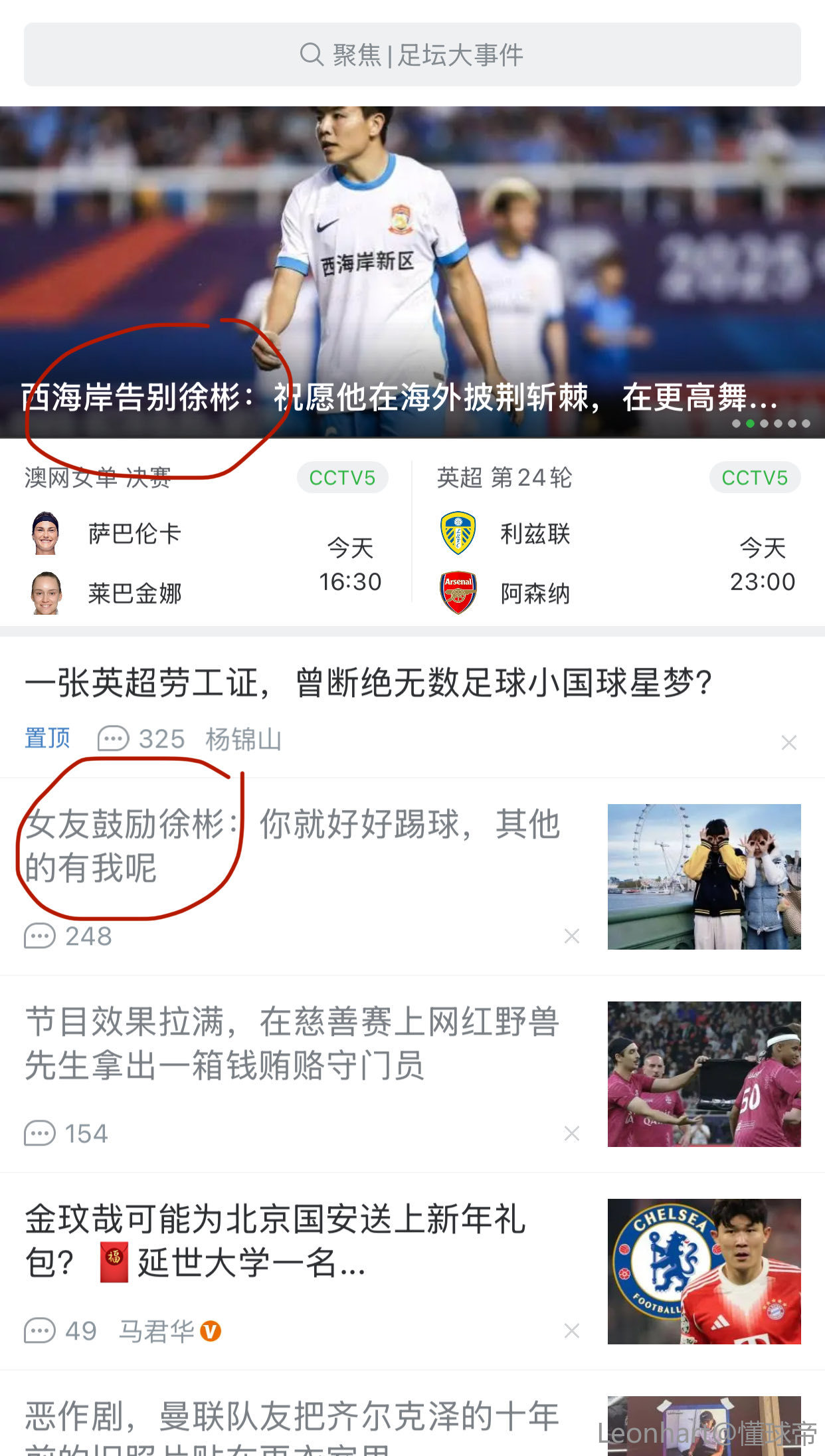Tap the banner carousel page indicator dots

click(771, 423)
